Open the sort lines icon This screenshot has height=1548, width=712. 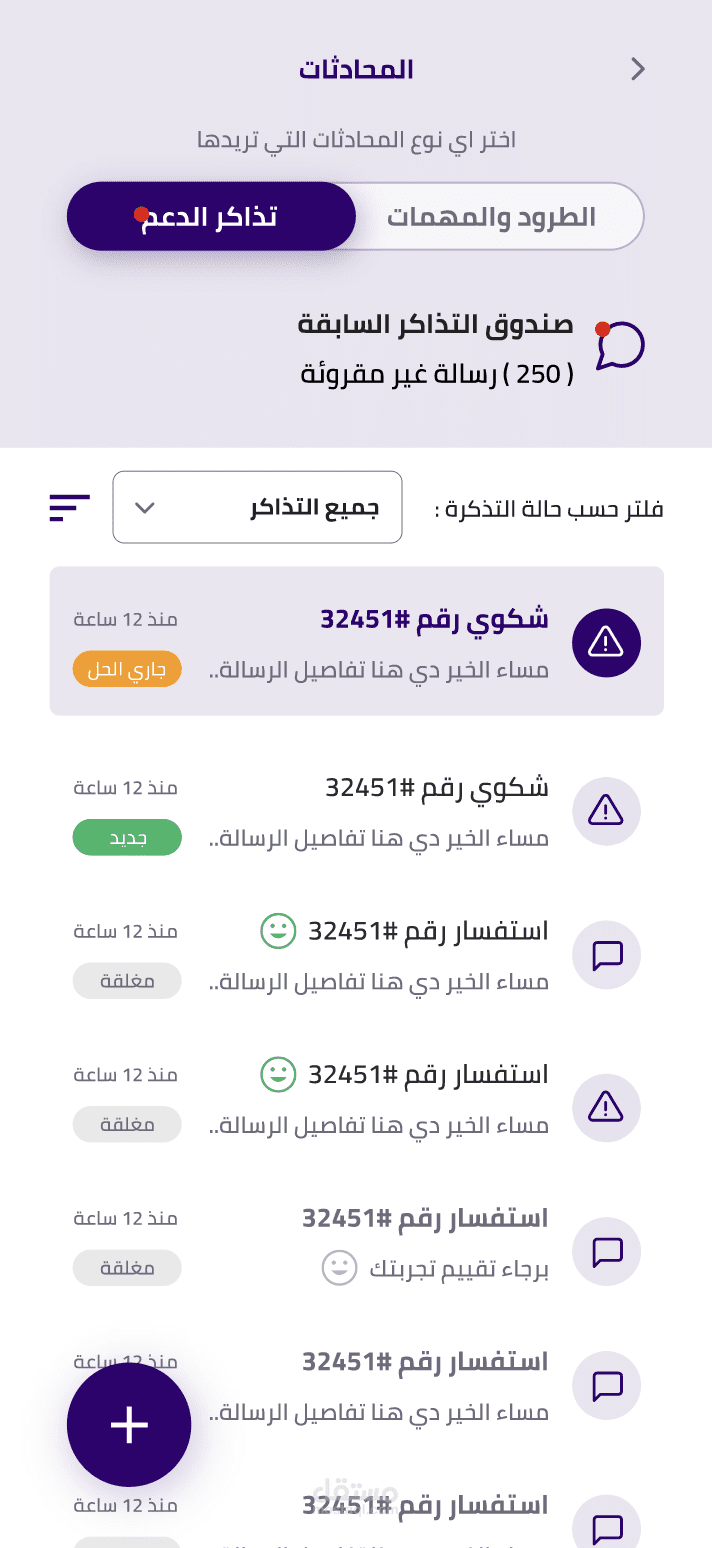[70, 508]
